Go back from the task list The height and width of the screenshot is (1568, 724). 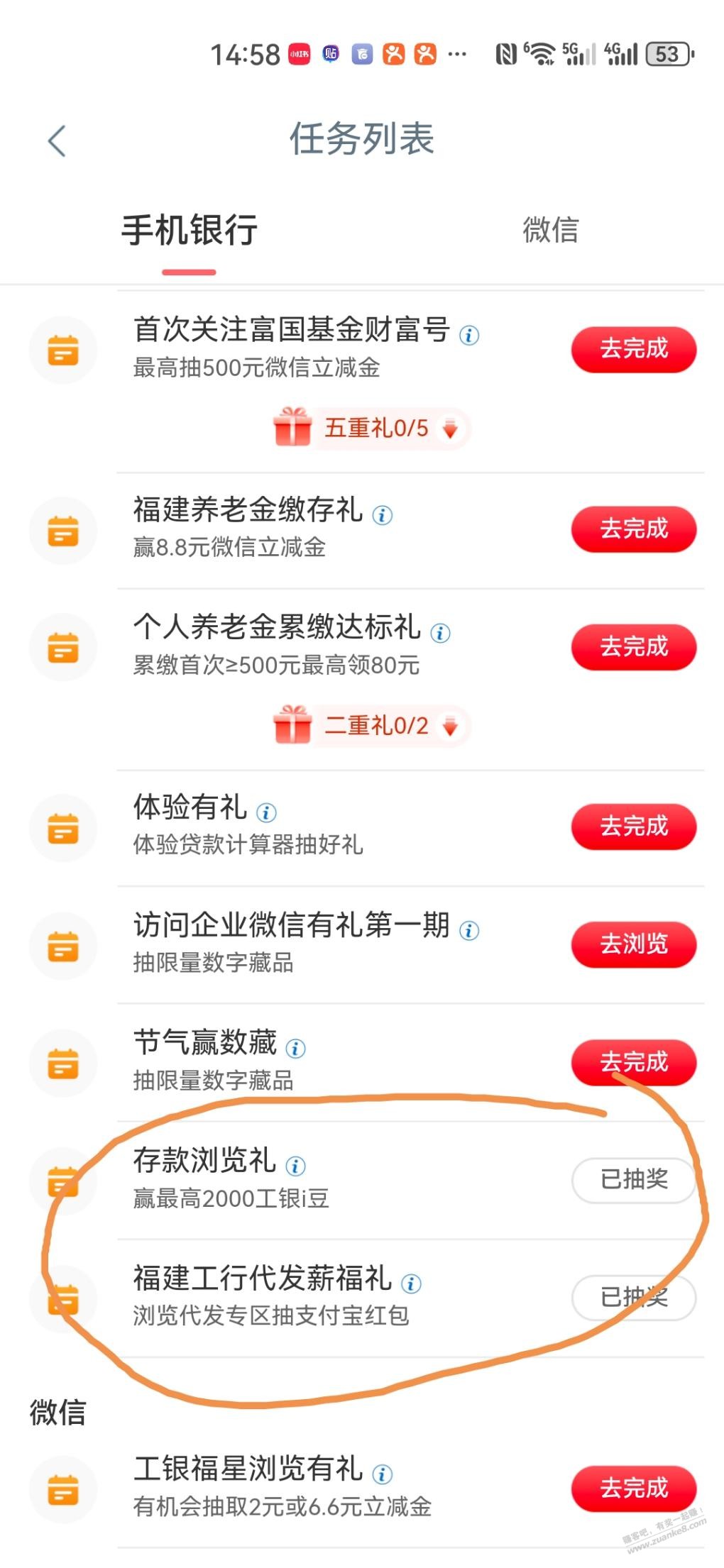[x=57, y=140]
